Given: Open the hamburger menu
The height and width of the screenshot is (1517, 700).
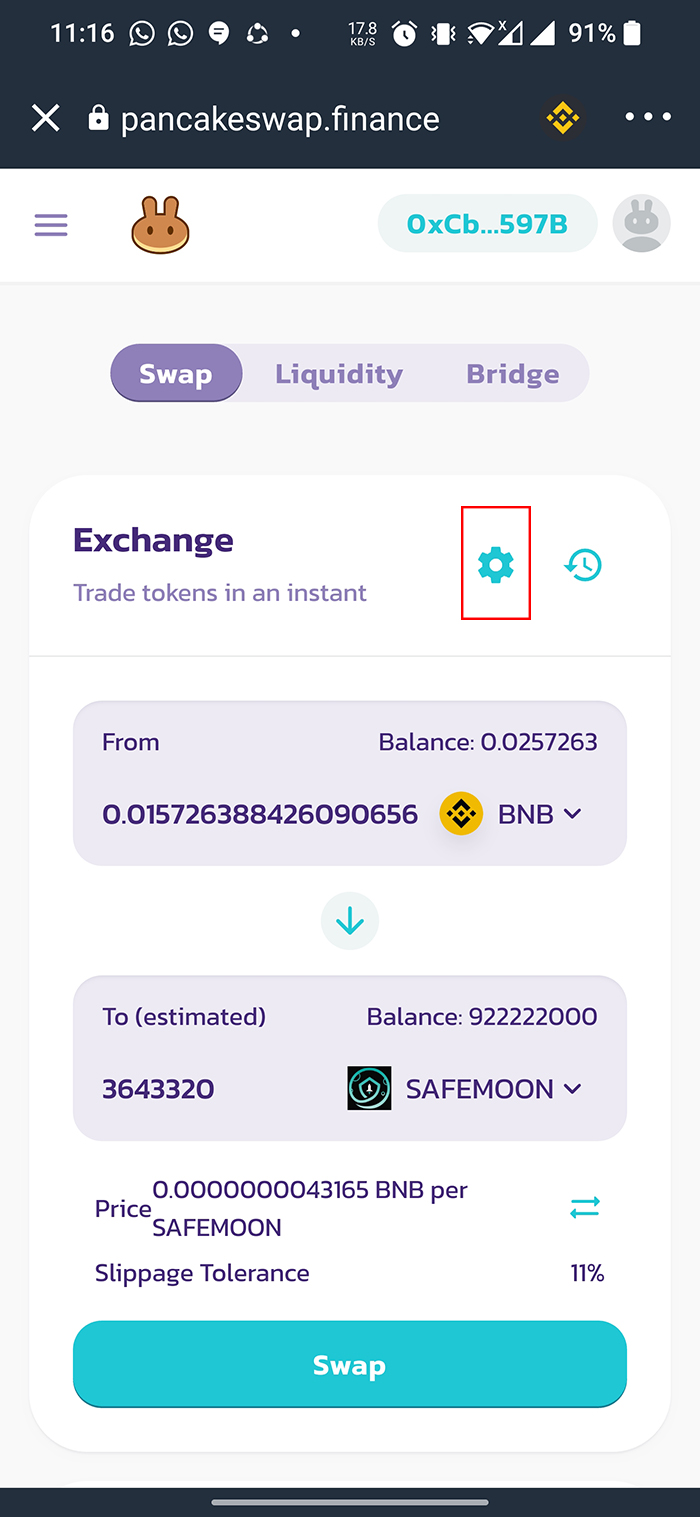Looking at the screenshot, I should pos(51,225).
